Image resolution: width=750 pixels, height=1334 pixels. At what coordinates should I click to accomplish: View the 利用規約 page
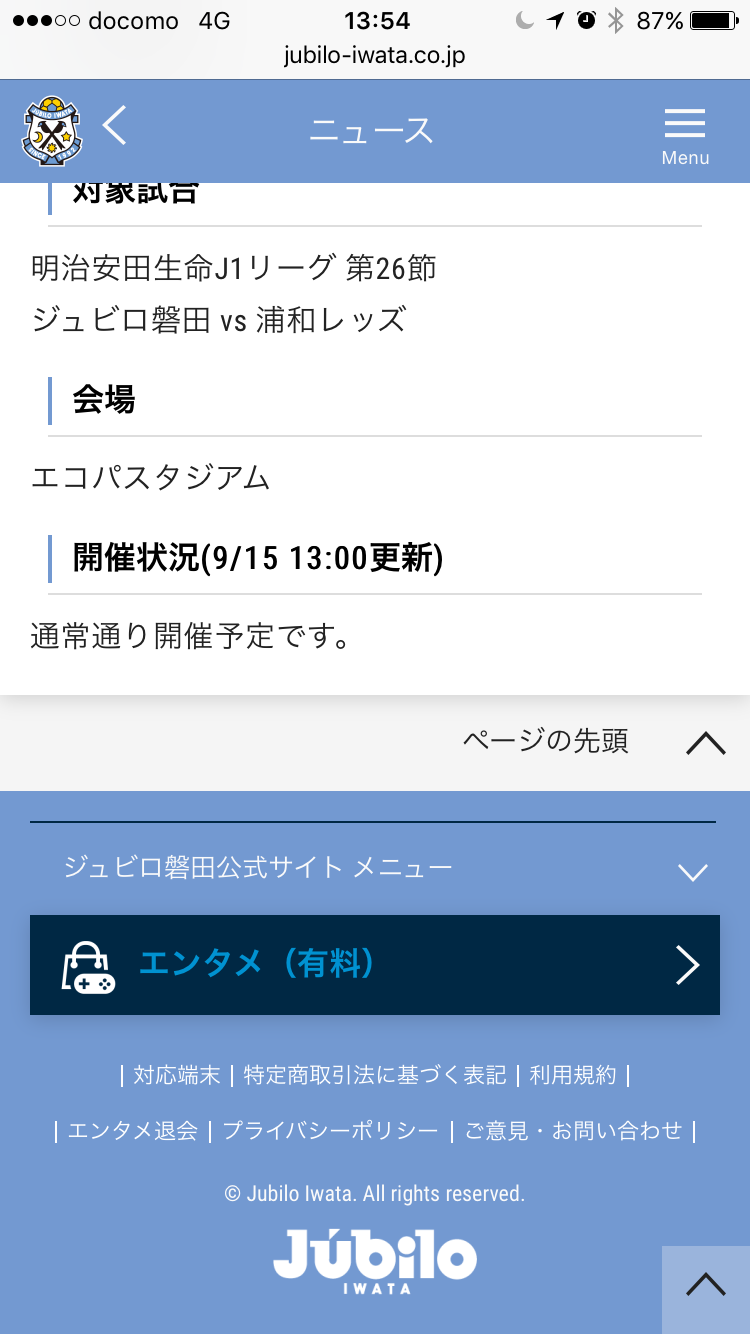click(573, 1076)
